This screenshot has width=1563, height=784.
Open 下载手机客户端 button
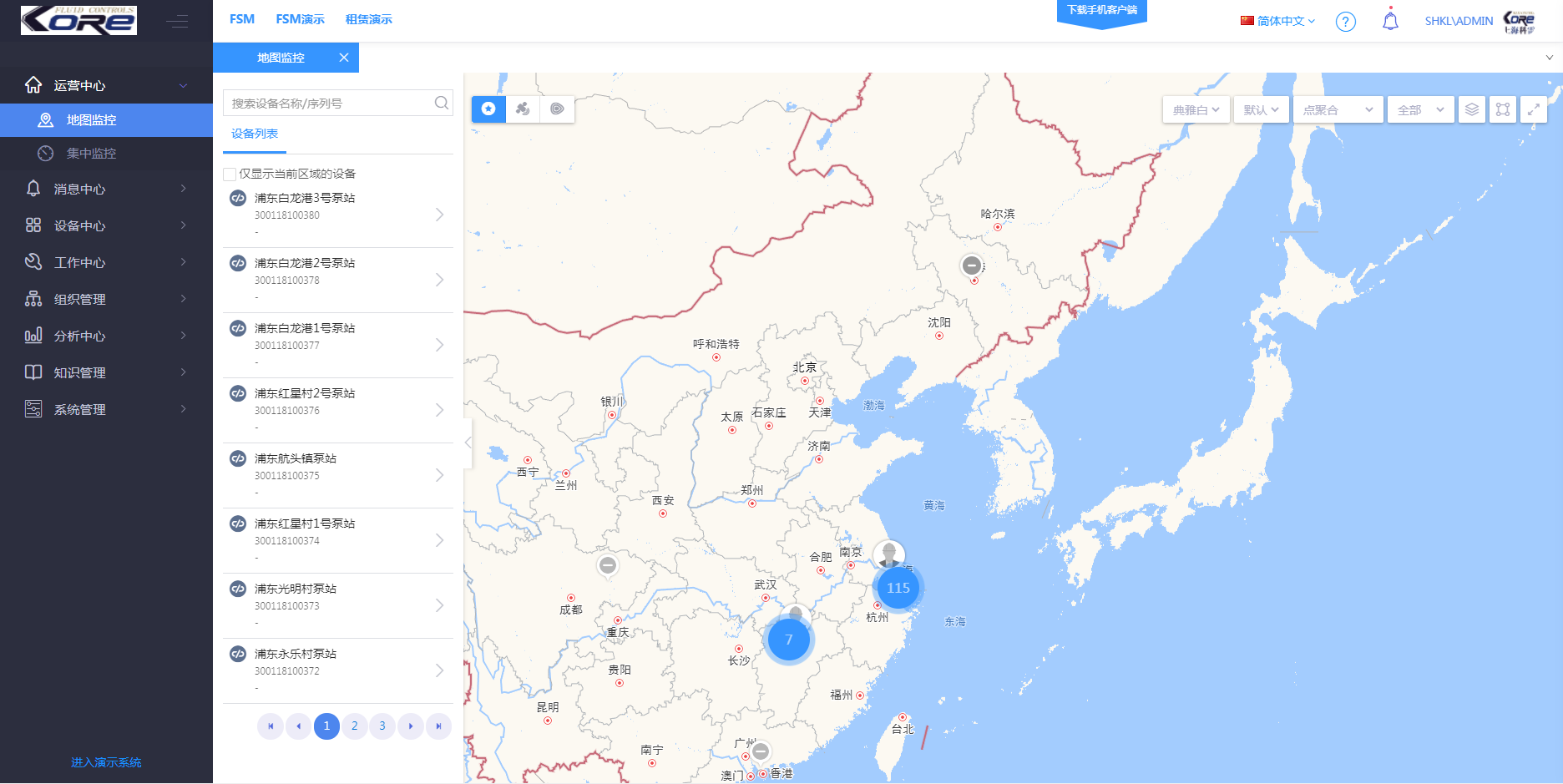coord(1101,11)
